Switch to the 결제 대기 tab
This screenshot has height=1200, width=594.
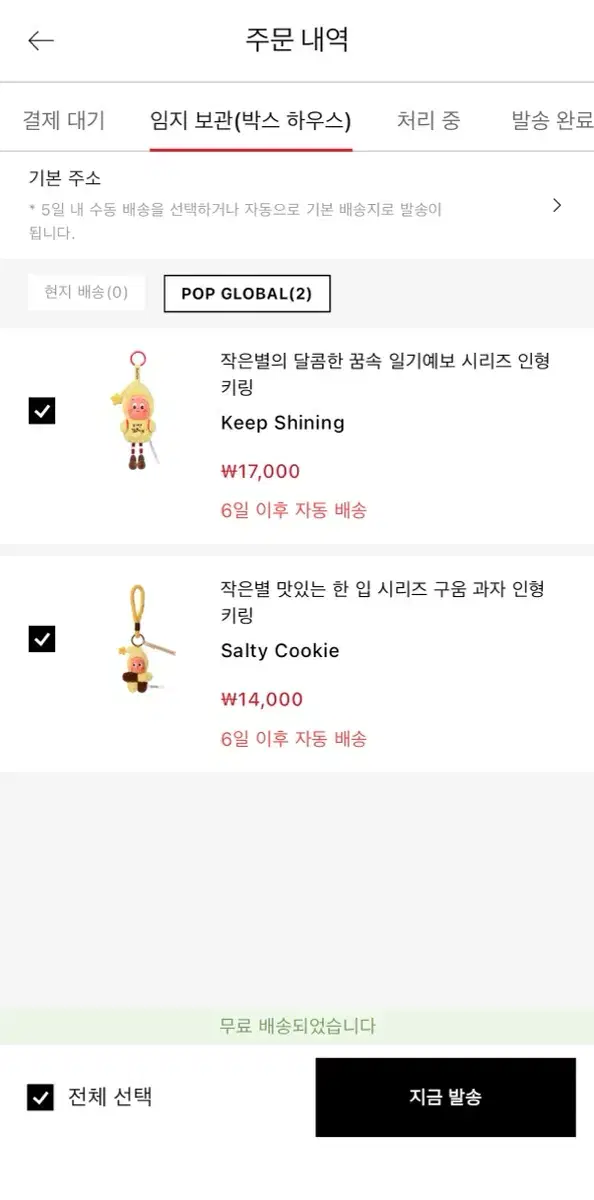(x=64, y=121)
